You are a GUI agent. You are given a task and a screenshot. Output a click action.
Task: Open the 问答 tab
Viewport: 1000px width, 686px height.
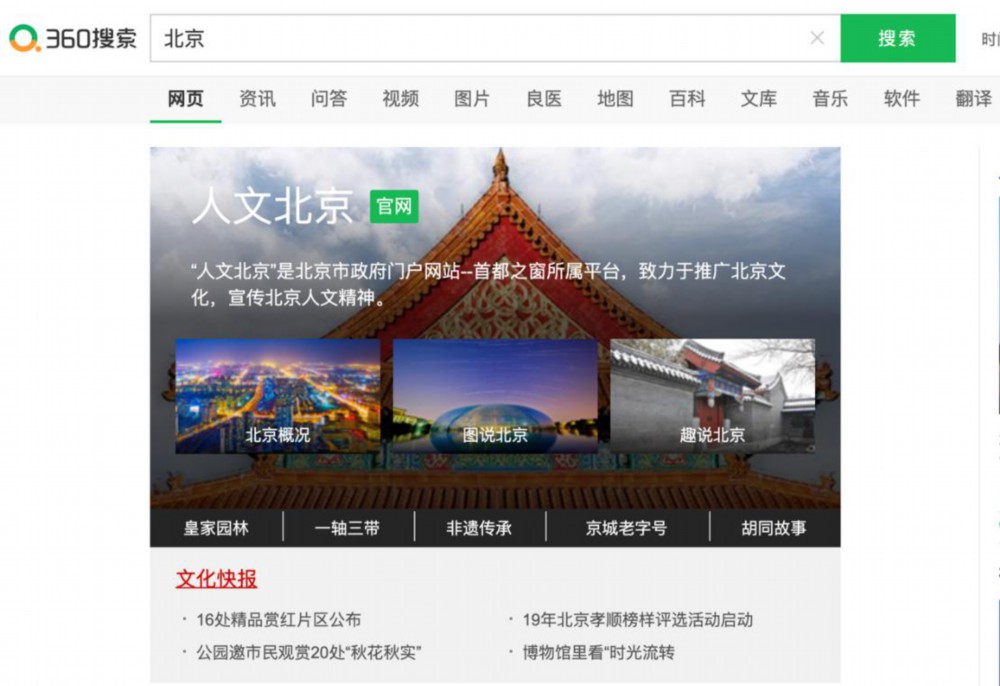pyautogui.click(x=329, y=98)
